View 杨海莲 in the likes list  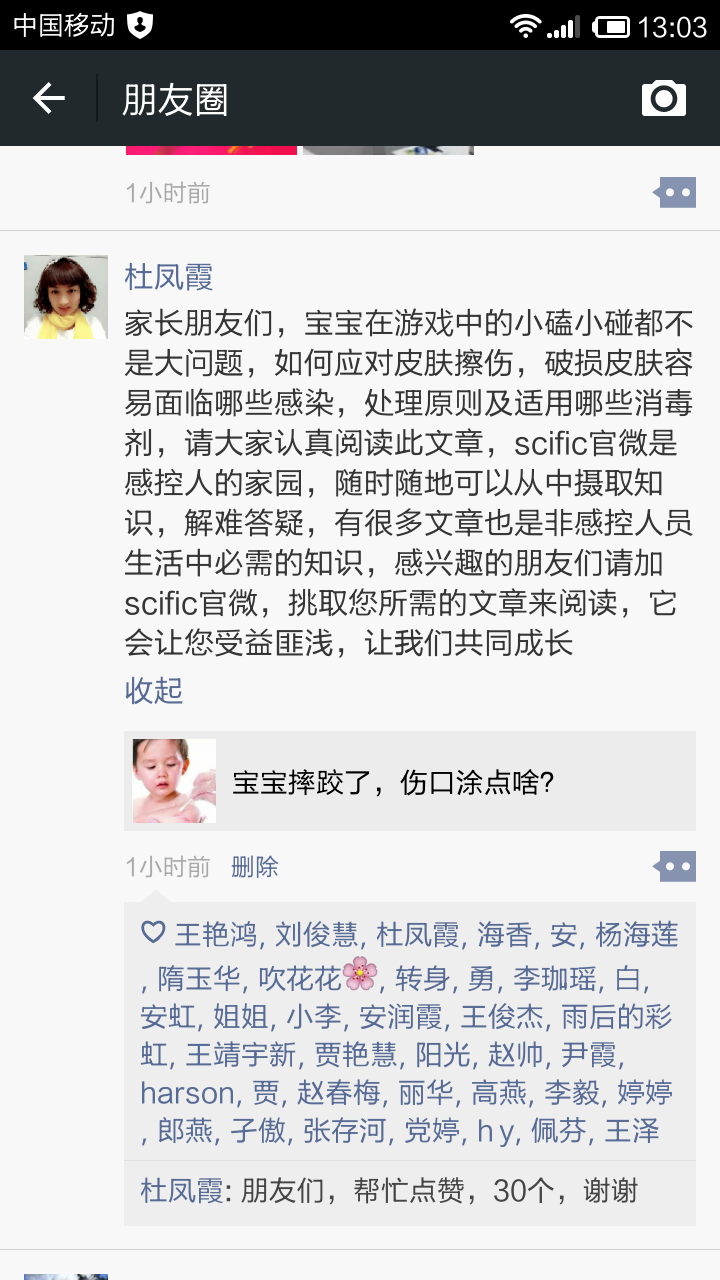pos(637,935)
